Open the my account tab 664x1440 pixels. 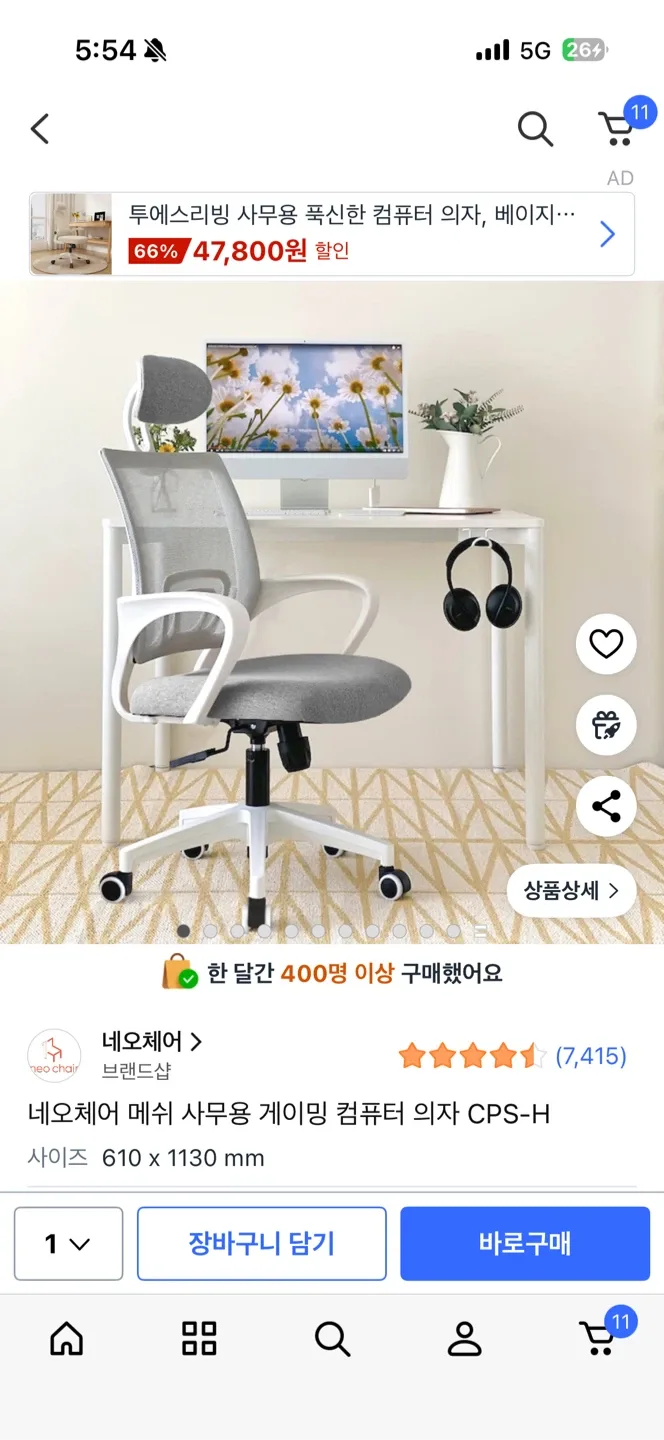(464, 1338)
